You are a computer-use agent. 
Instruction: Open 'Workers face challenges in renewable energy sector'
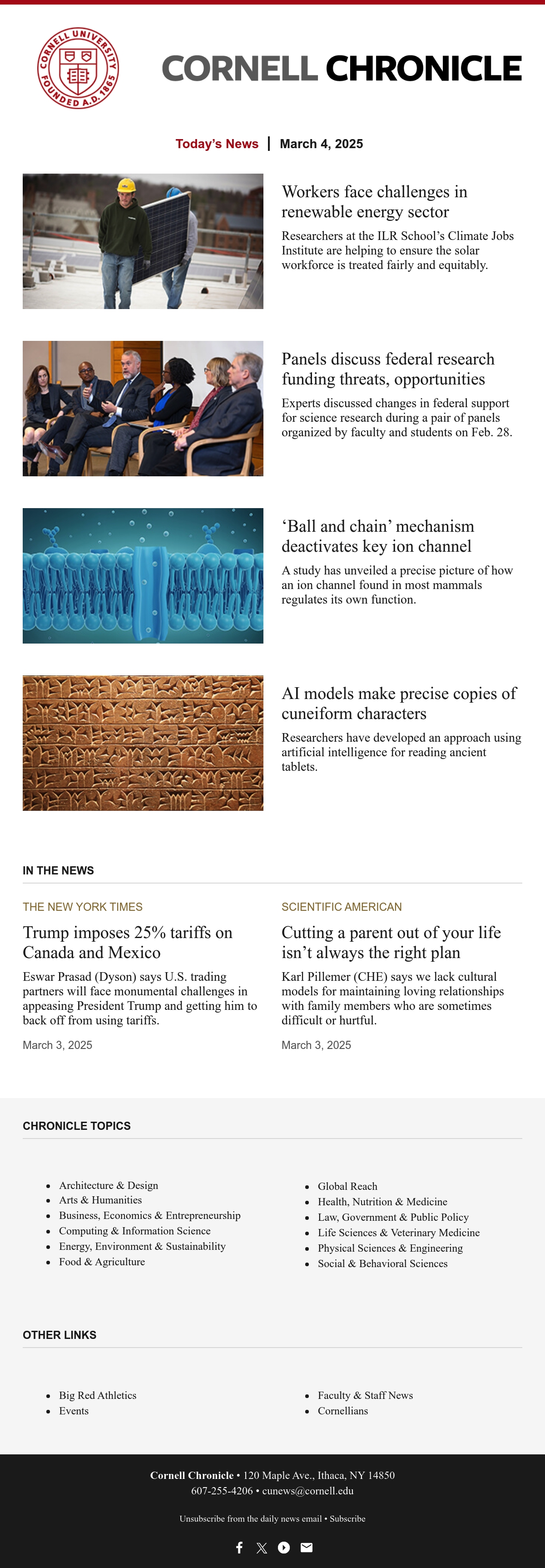pyautogui.click(x=374, y=201)
